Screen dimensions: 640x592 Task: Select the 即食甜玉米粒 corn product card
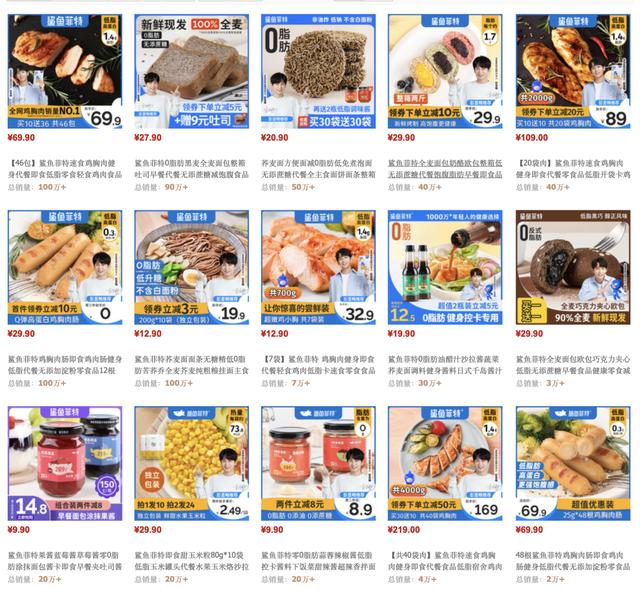[x=191, y=464]
